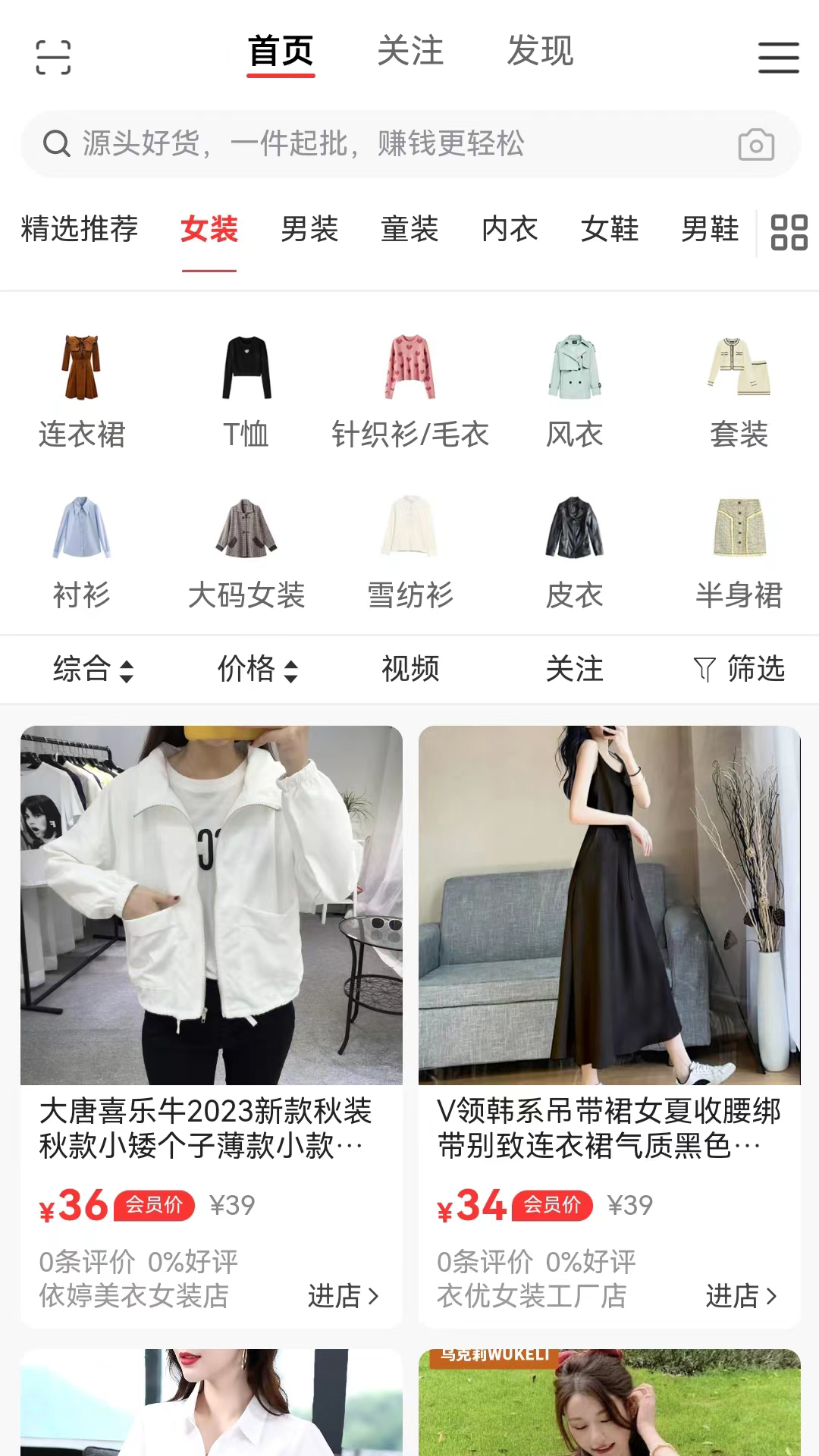This screenshot has height=1456, width=819.
Task: Open the 筛选 filter panel
Action: click(739, 670)
